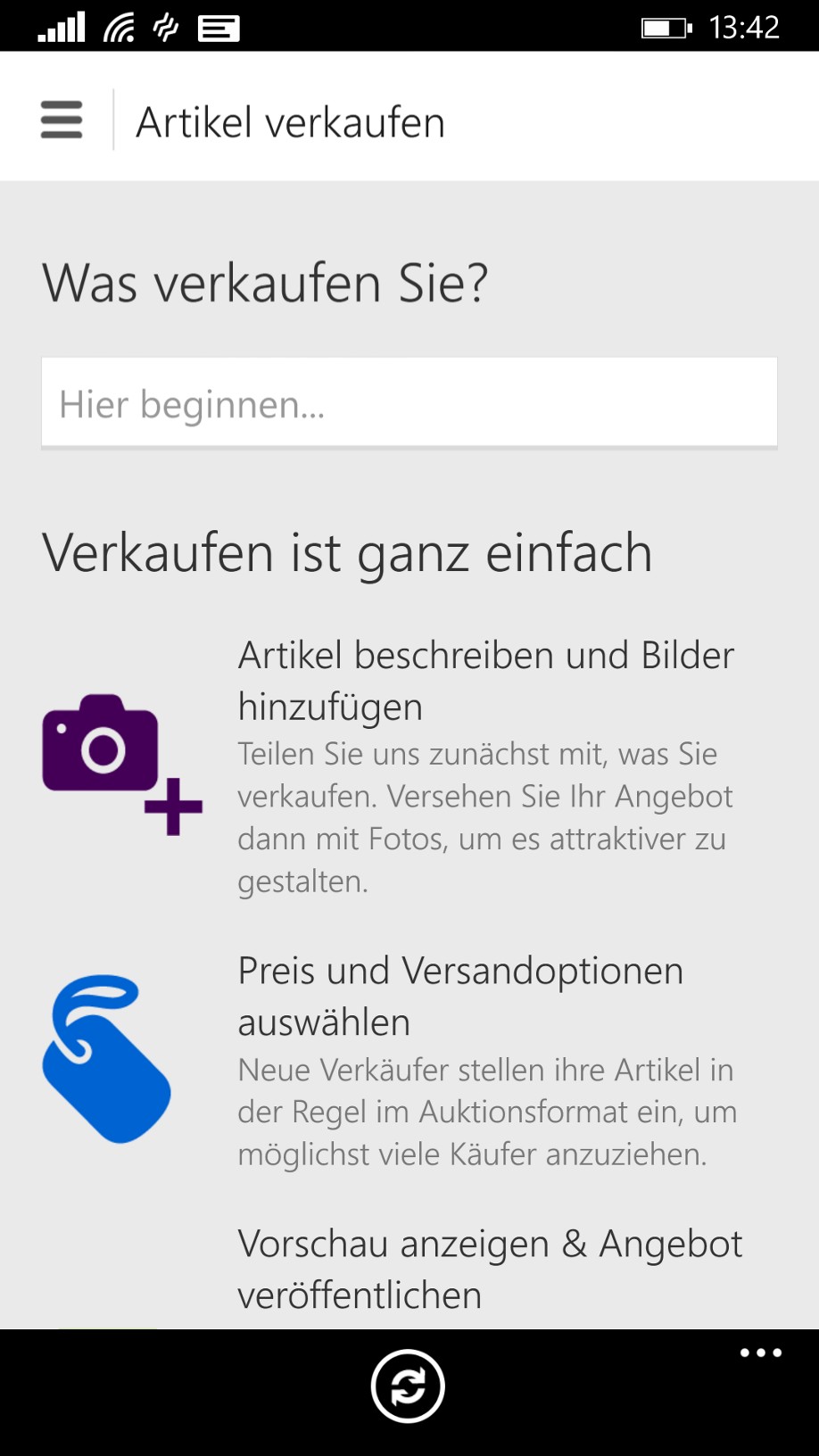Tap the 'Hier beginnen...' text field
This screenshot has width=819, height=1456.
(409, 402)
